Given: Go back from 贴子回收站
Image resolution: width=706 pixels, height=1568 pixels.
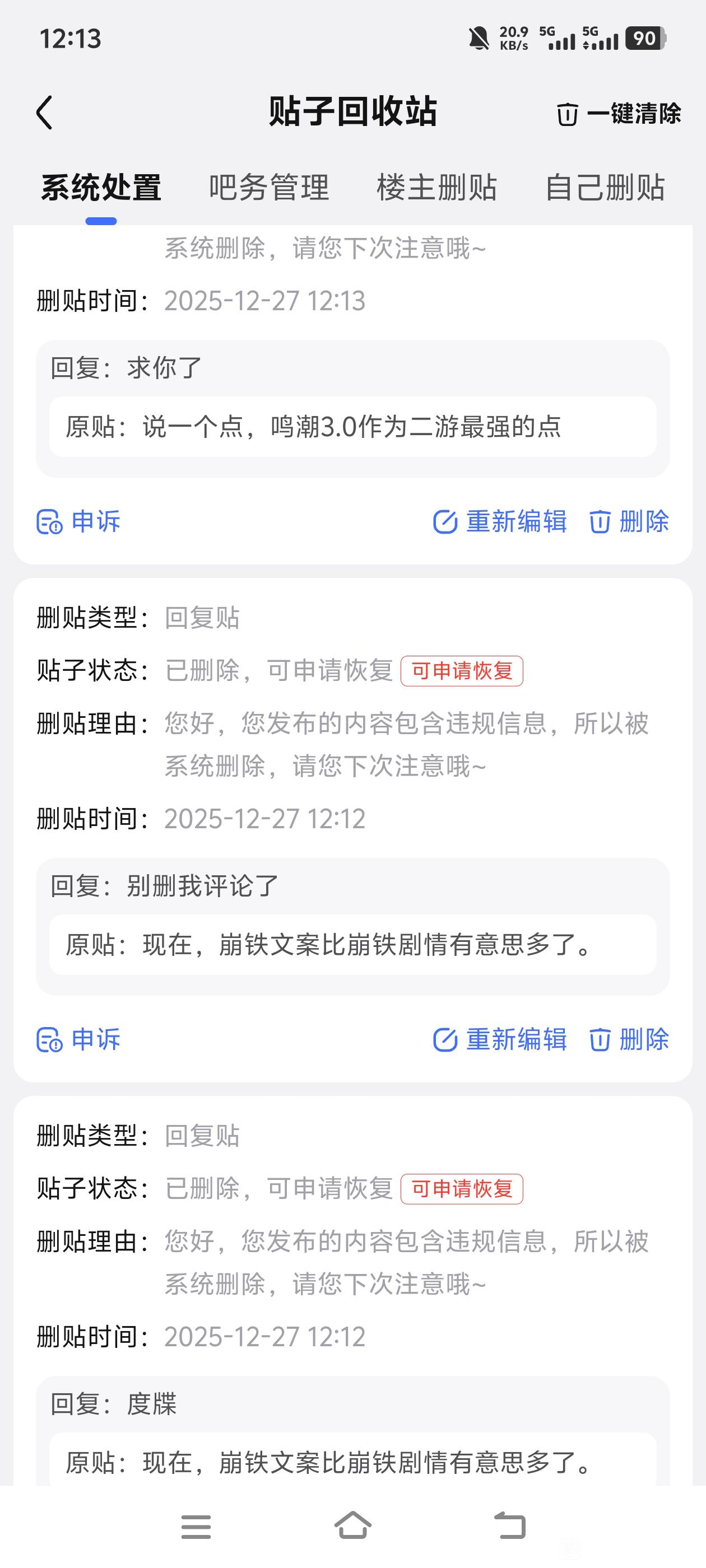Looking at the screenshot, I should [x=44, y=113].
